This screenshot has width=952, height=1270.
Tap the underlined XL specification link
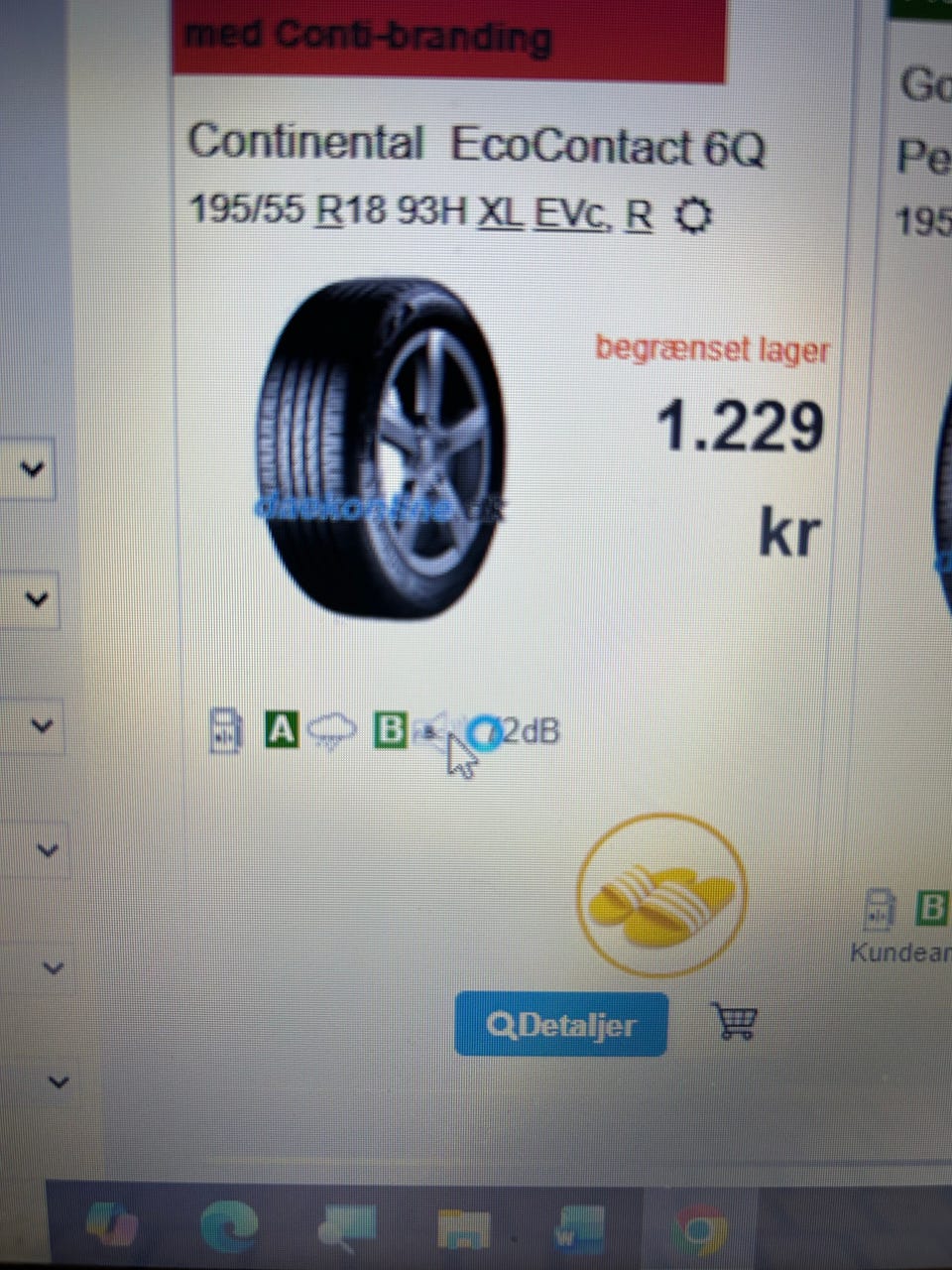(x=501, y=212)
